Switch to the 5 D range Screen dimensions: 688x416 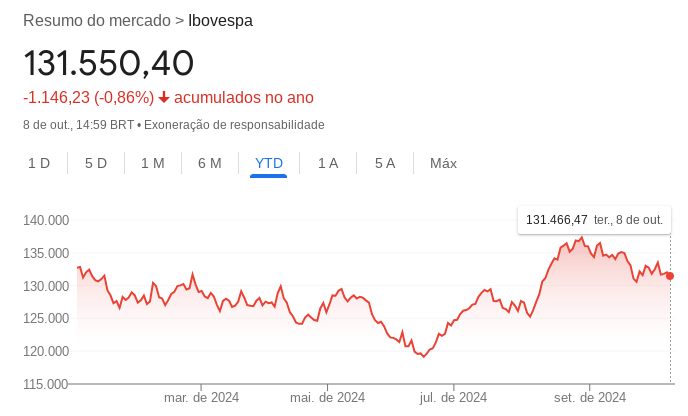pos(96,163)
